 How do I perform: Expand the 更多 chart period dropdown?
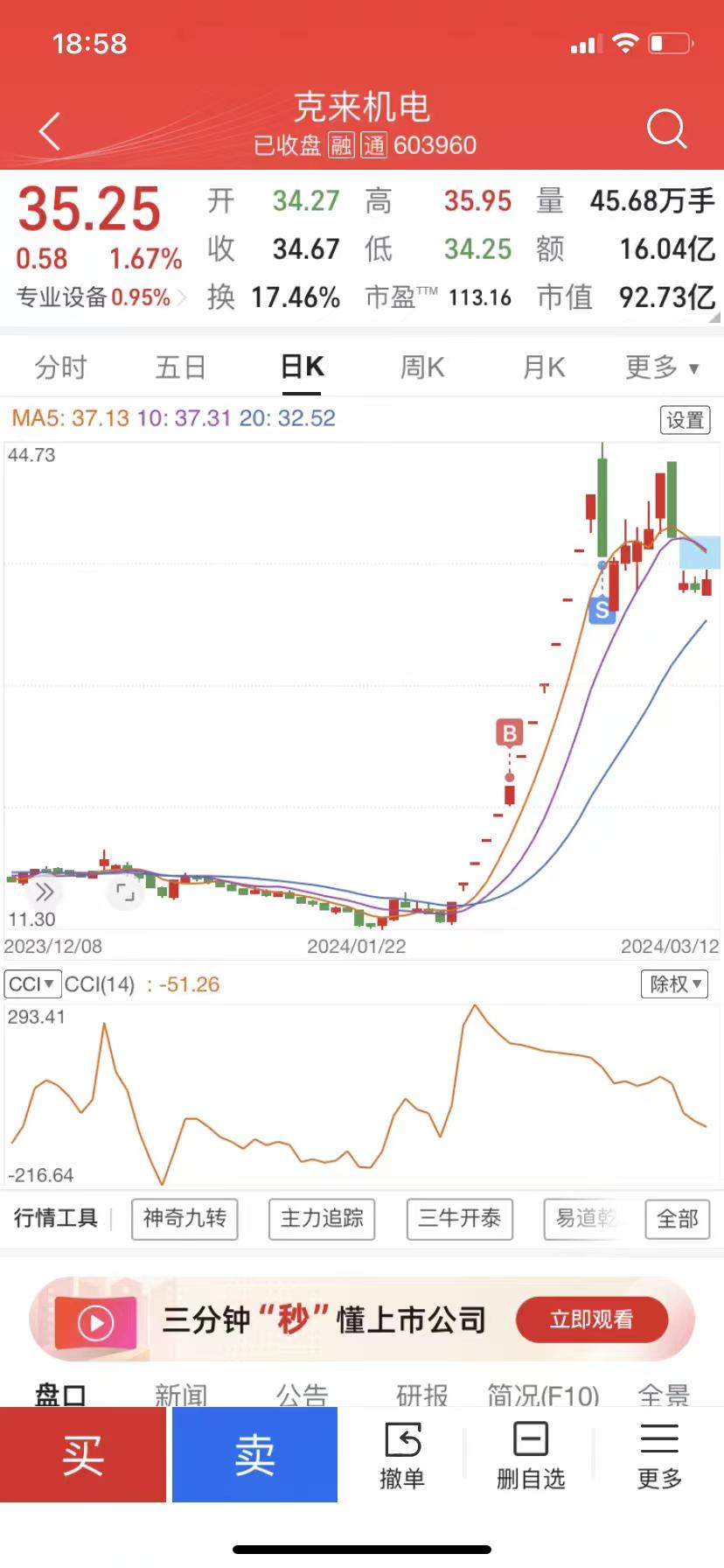coord(662,367)
